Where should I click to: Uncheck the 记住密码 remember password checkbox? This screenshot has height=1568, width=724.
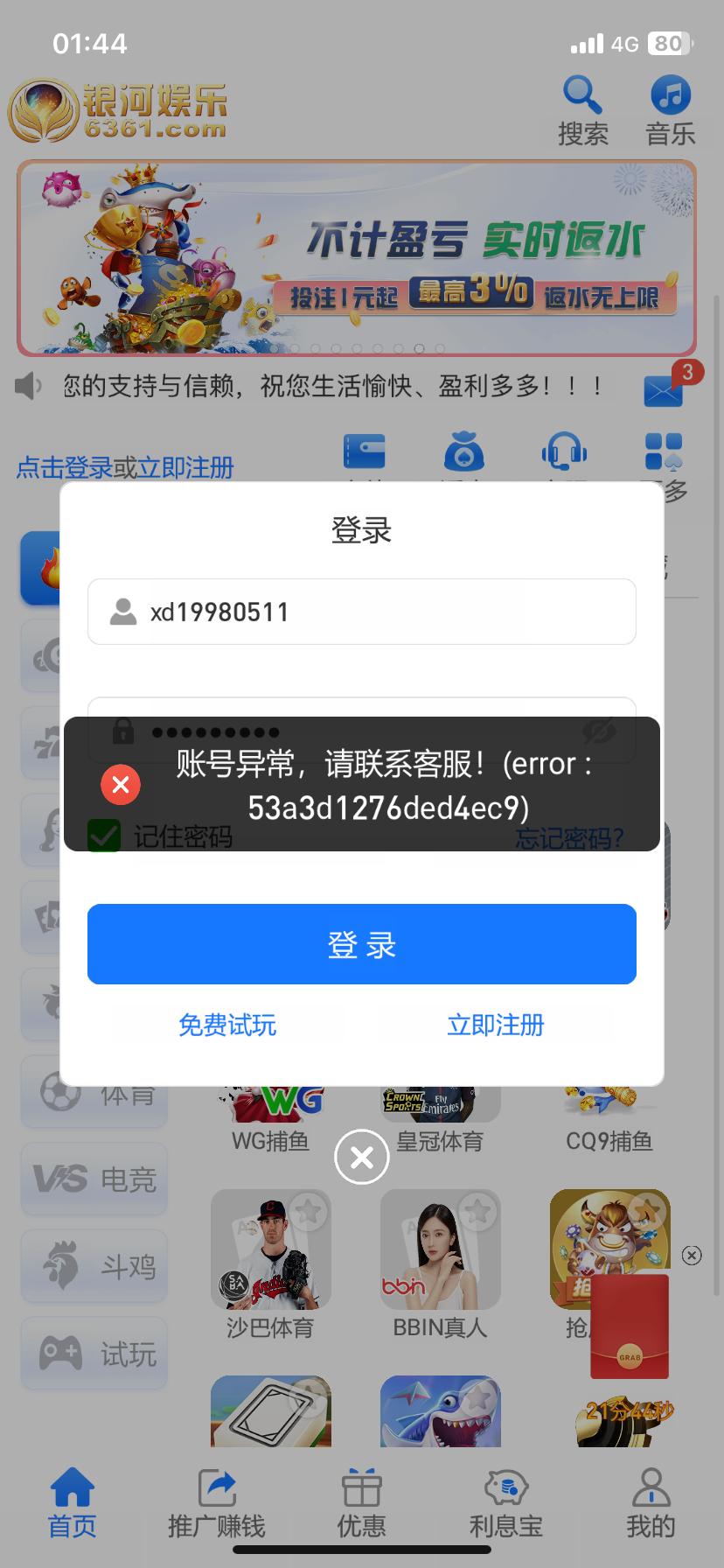tap(104, 836)
